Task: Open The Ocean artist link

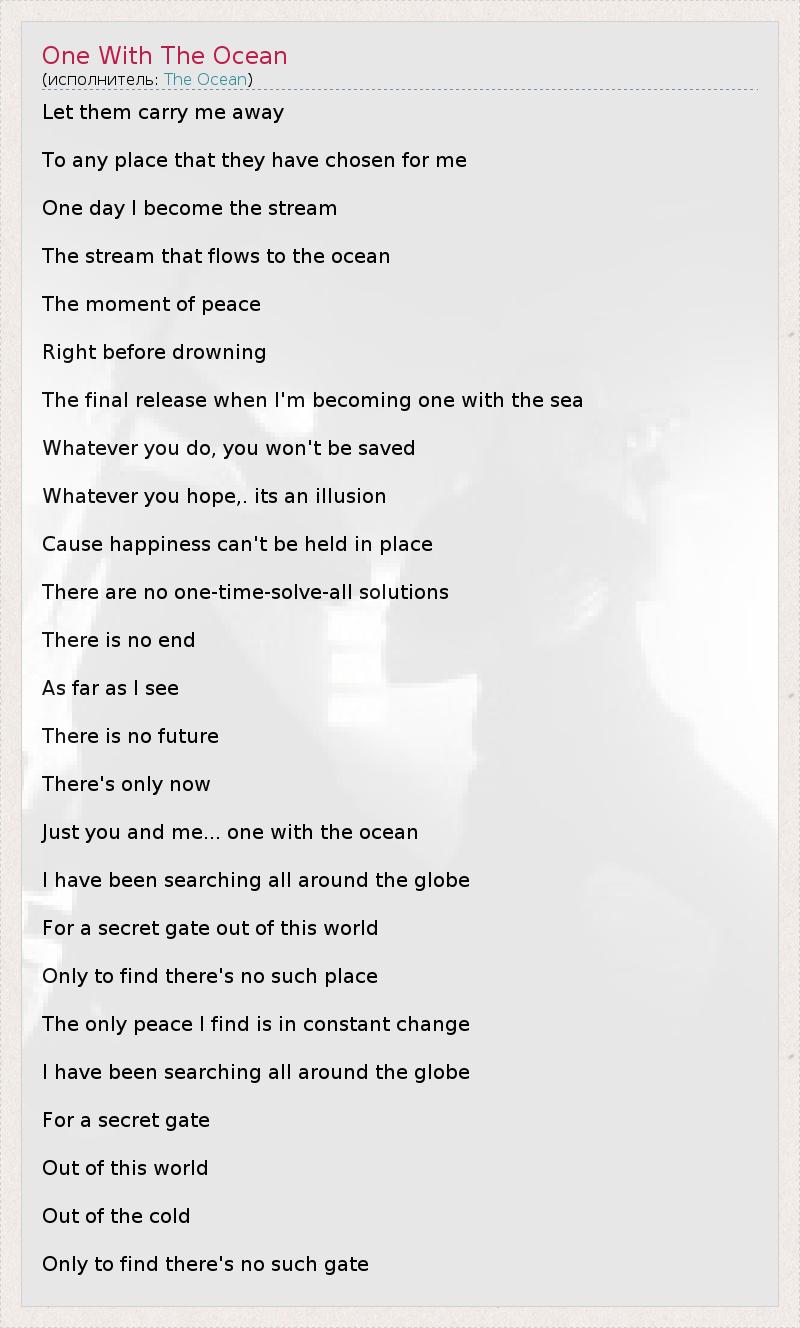Action: coord(205,80)
